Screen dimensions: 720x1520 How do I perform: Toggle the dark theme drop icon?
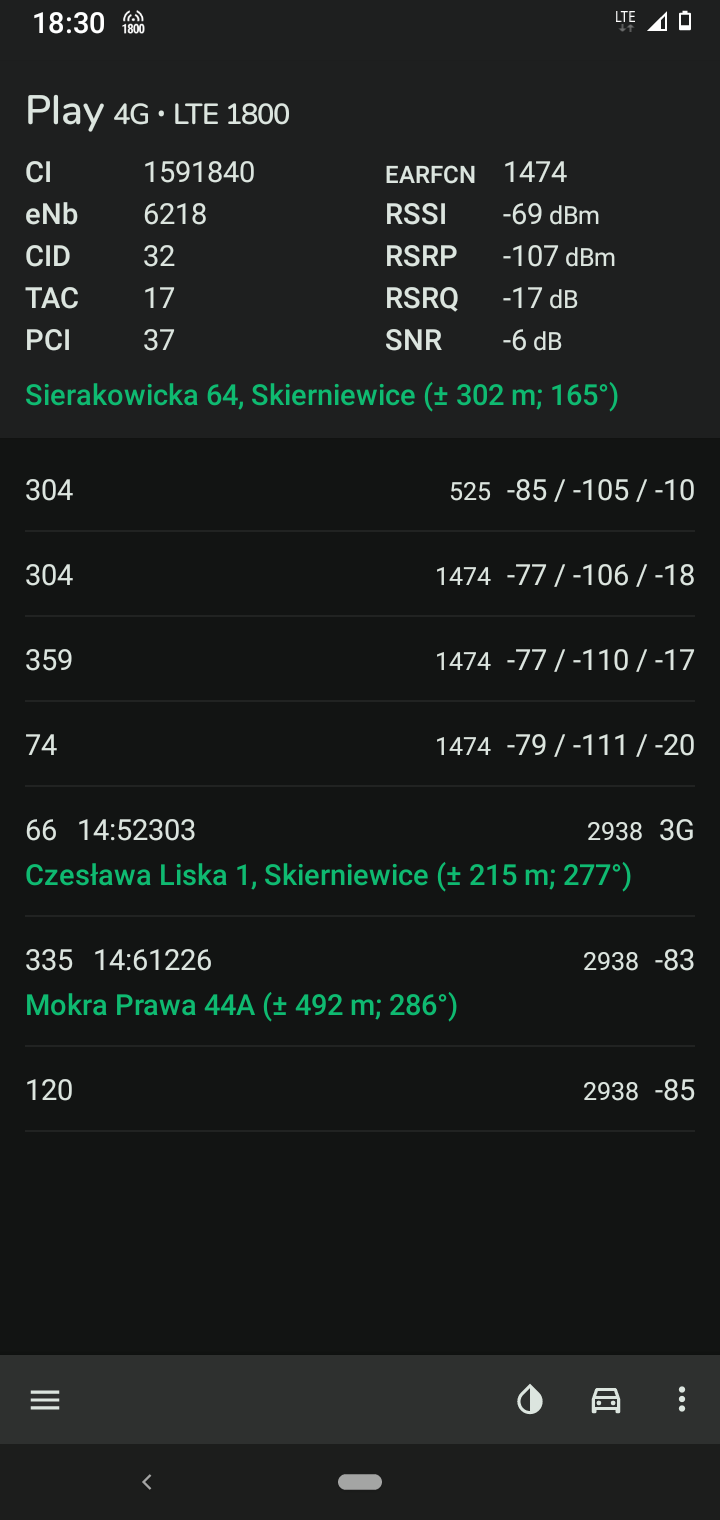coord(530,1400)
